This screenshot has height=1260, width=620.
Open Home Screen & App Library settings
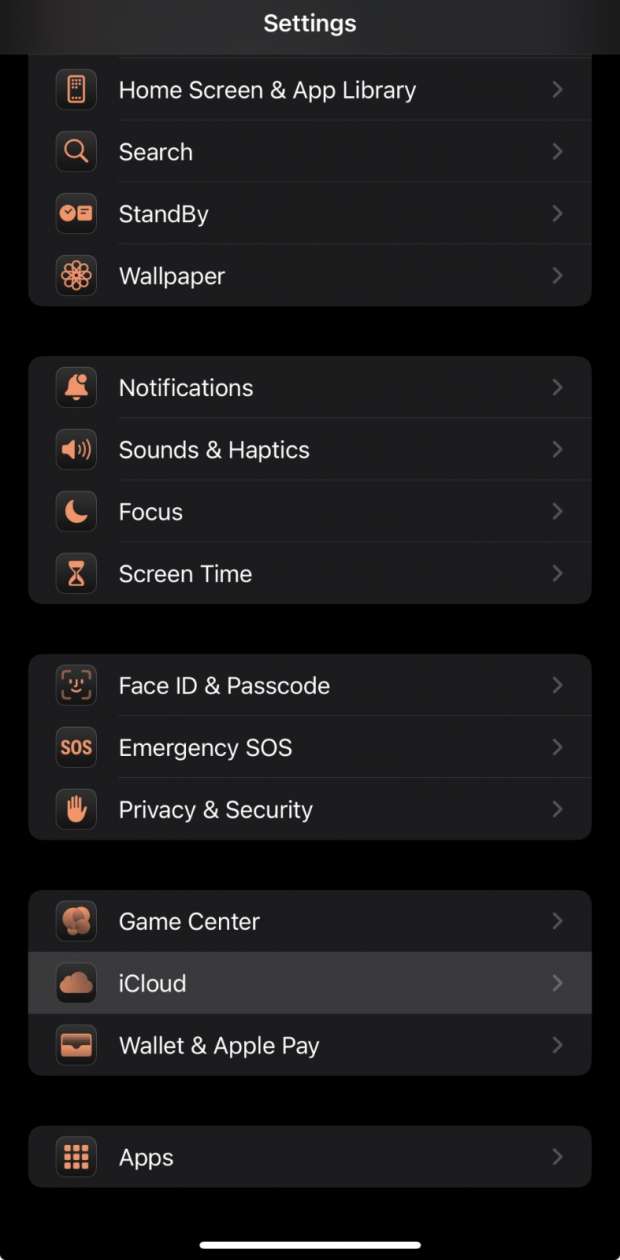tap(310, 90)
